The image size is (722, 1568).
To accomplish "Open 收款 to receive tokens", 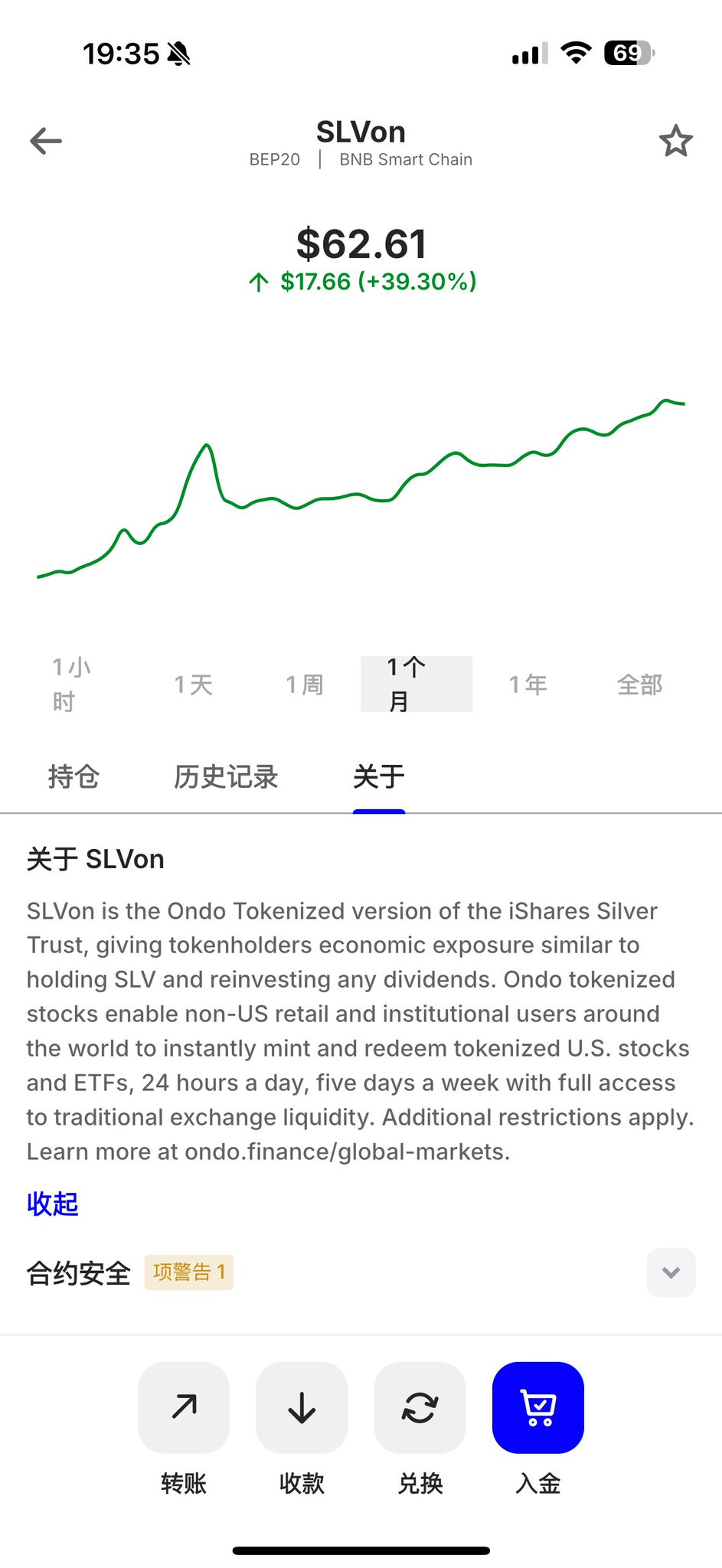I will pyautogui.click(x=302, y=1407).
